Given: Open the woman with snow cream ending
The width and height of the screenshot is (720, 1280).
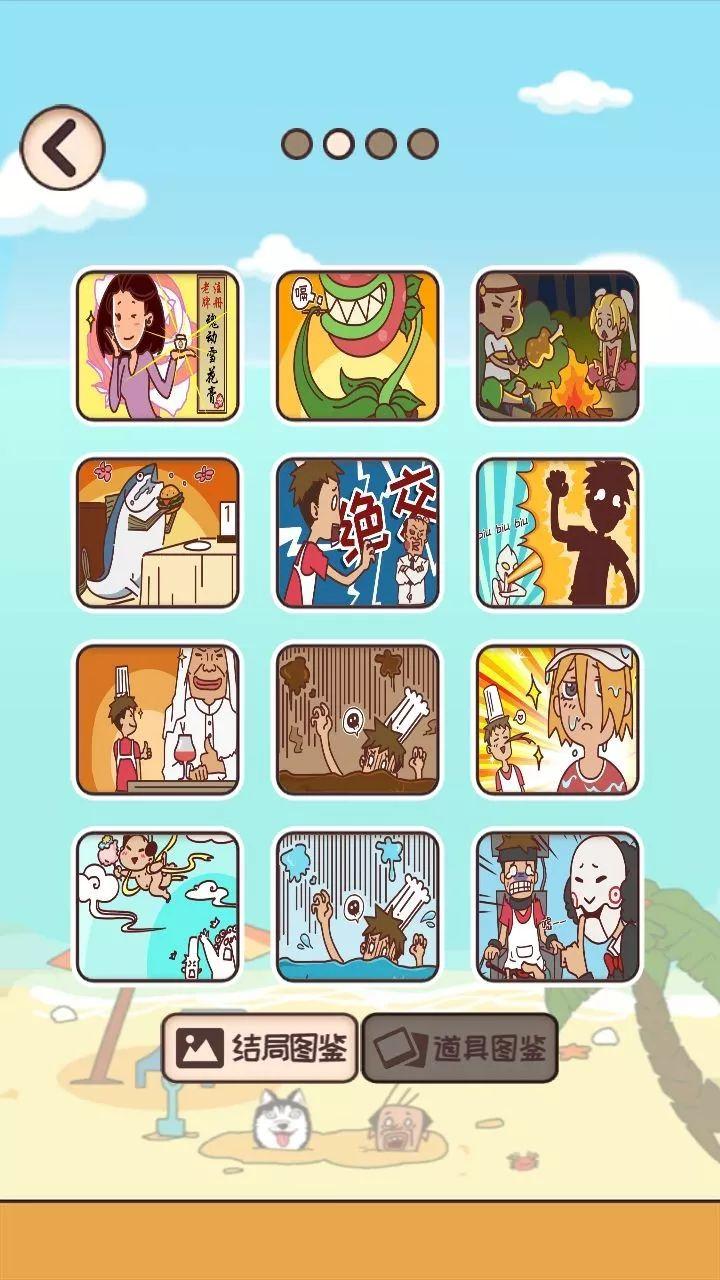Looking at the screenshot, I should [158, 345].
